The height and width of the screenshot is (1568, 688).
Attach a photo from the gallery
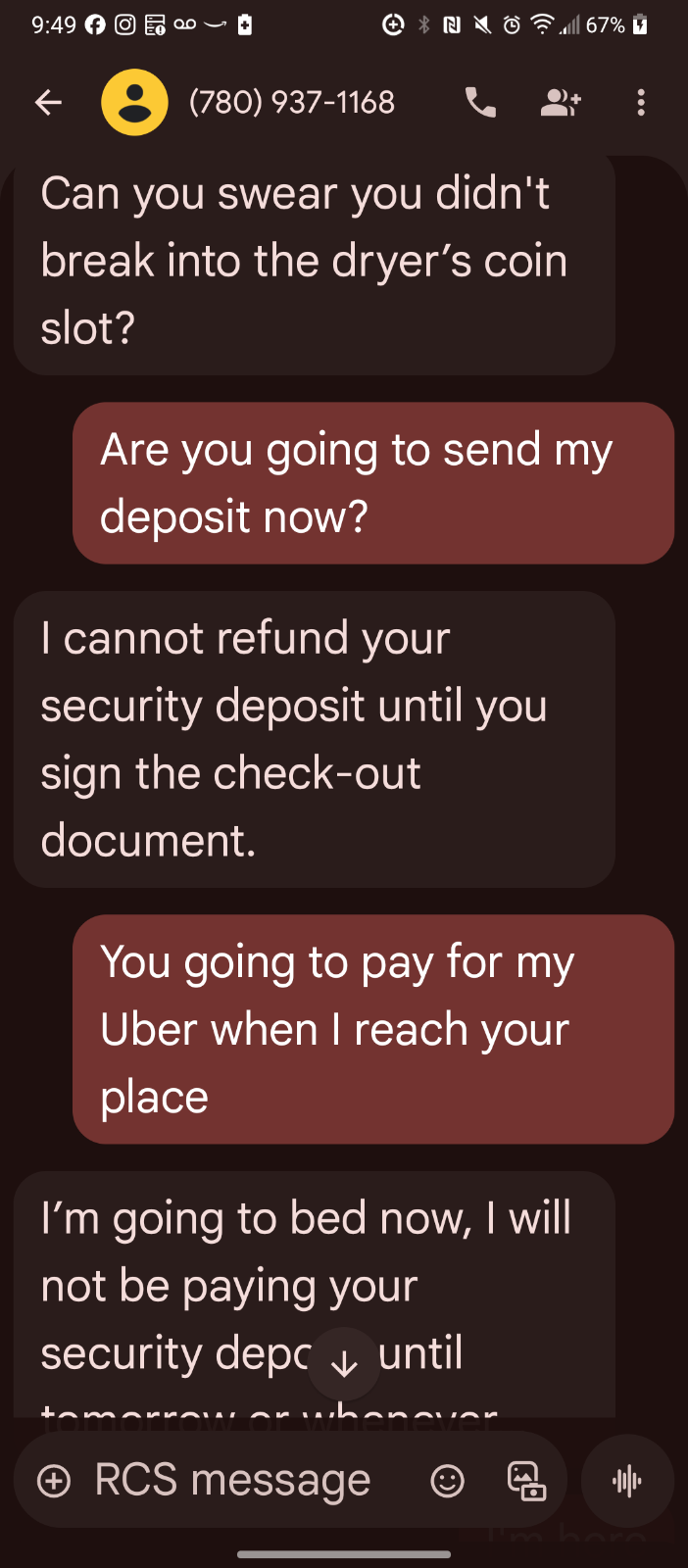point(526,1481)
